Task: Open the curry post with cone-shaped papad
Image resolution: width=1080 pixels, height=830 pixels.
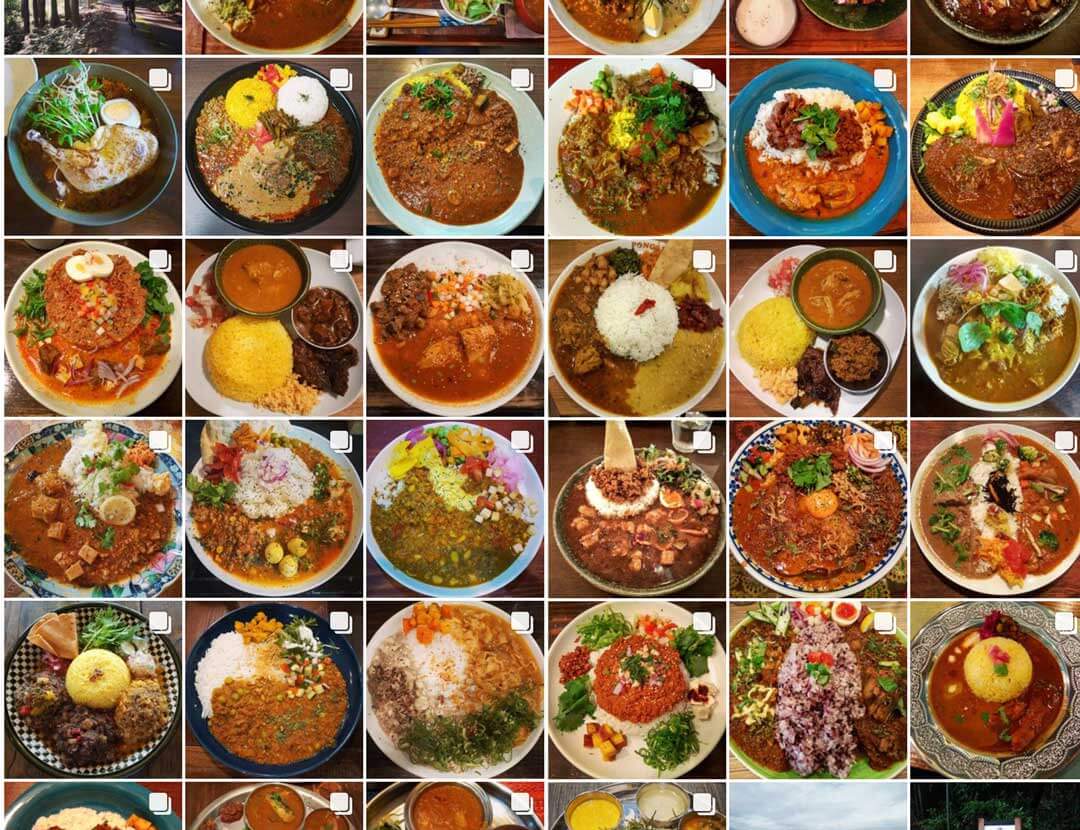Action: point(637,508)
